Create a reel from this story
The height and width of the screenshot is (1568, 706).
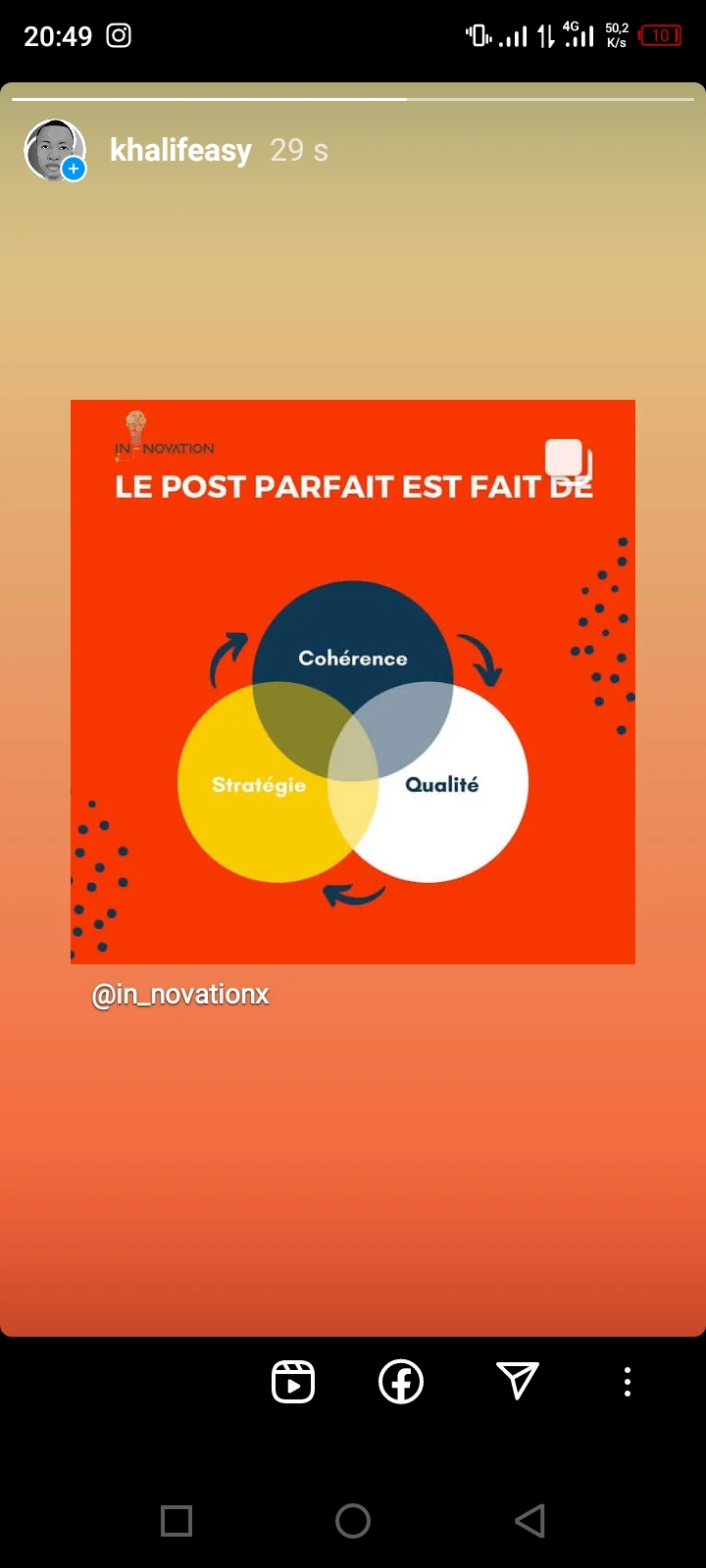(293, 1382)
